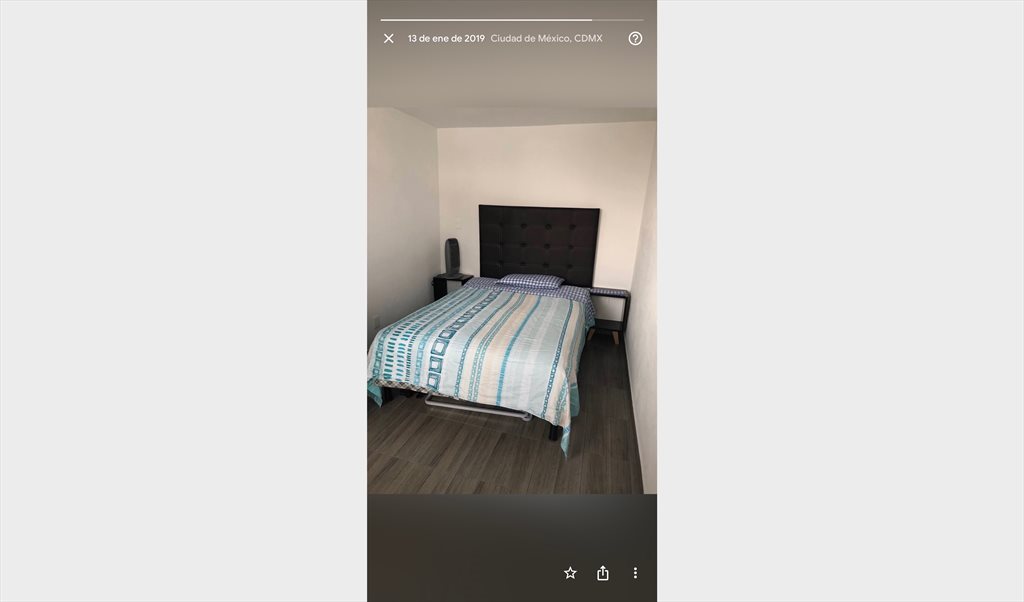Open the three-dot overflow menu
Screen dimensions: 1024x602
[635, 573]
